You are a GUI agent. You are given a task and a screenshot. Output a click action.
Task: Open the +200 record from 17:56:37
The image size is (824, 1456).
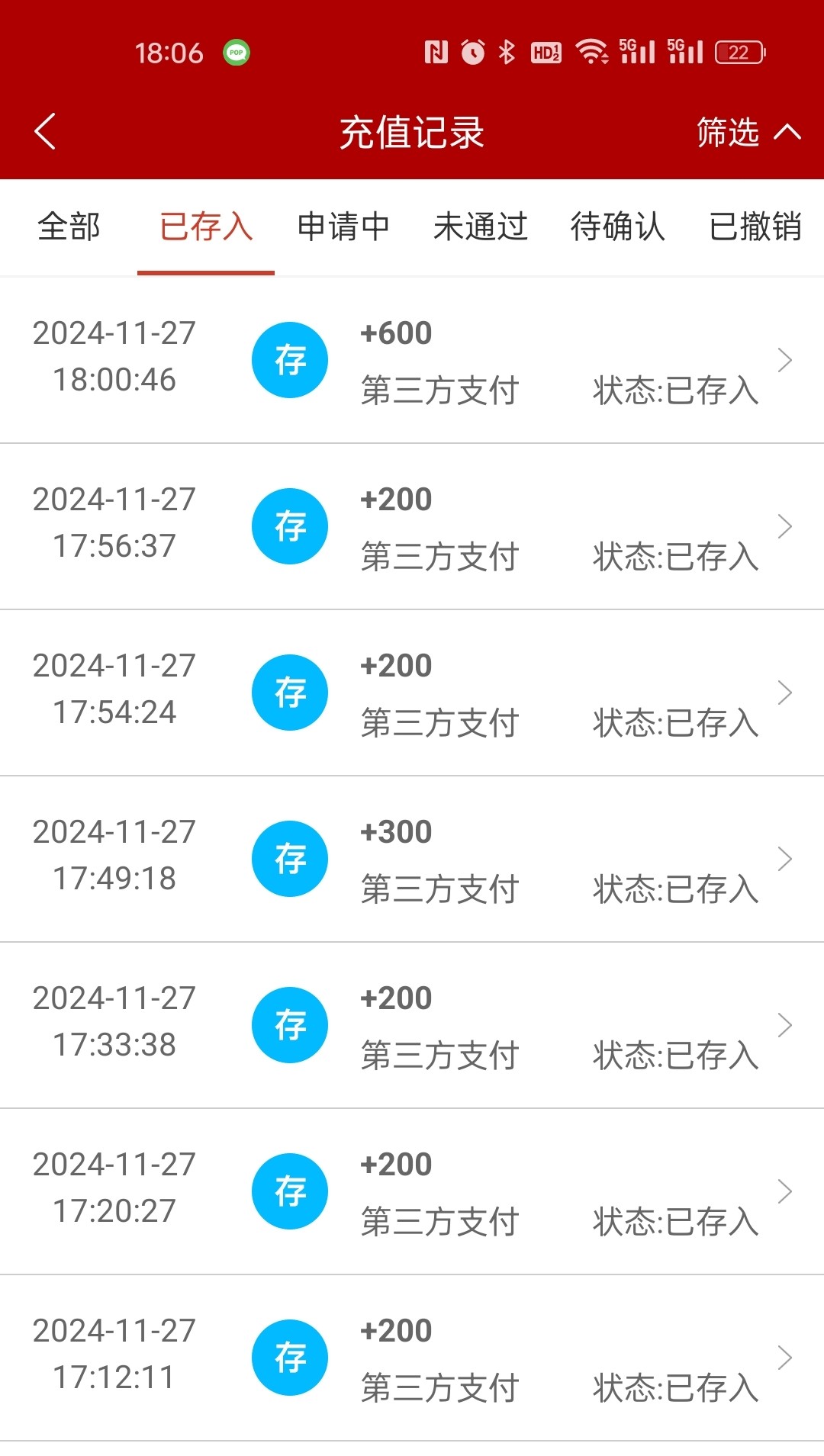tap(412, 526)
